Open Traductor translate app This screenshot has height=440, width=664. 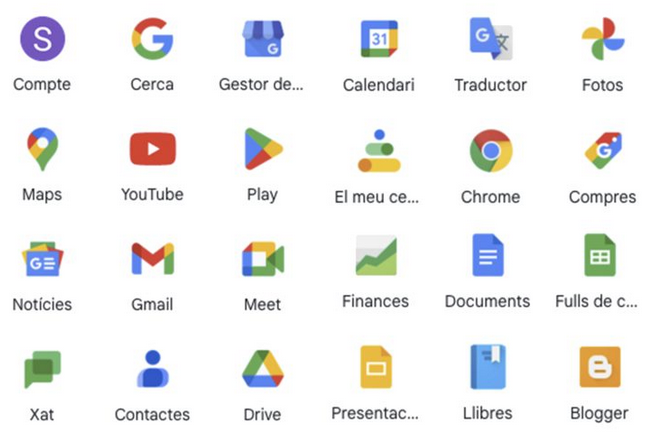[490, 40]
